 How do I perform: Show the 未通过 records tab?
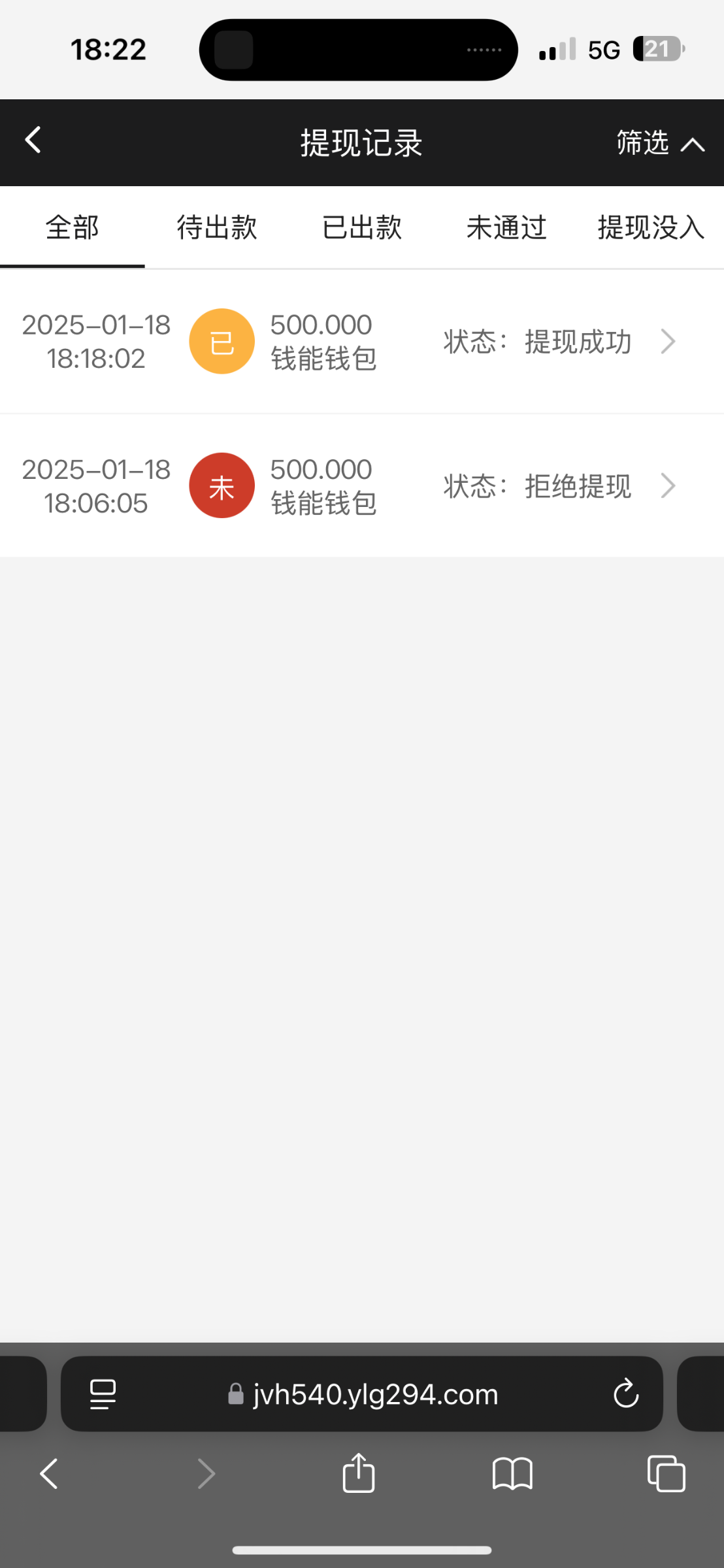pos(506,227)
